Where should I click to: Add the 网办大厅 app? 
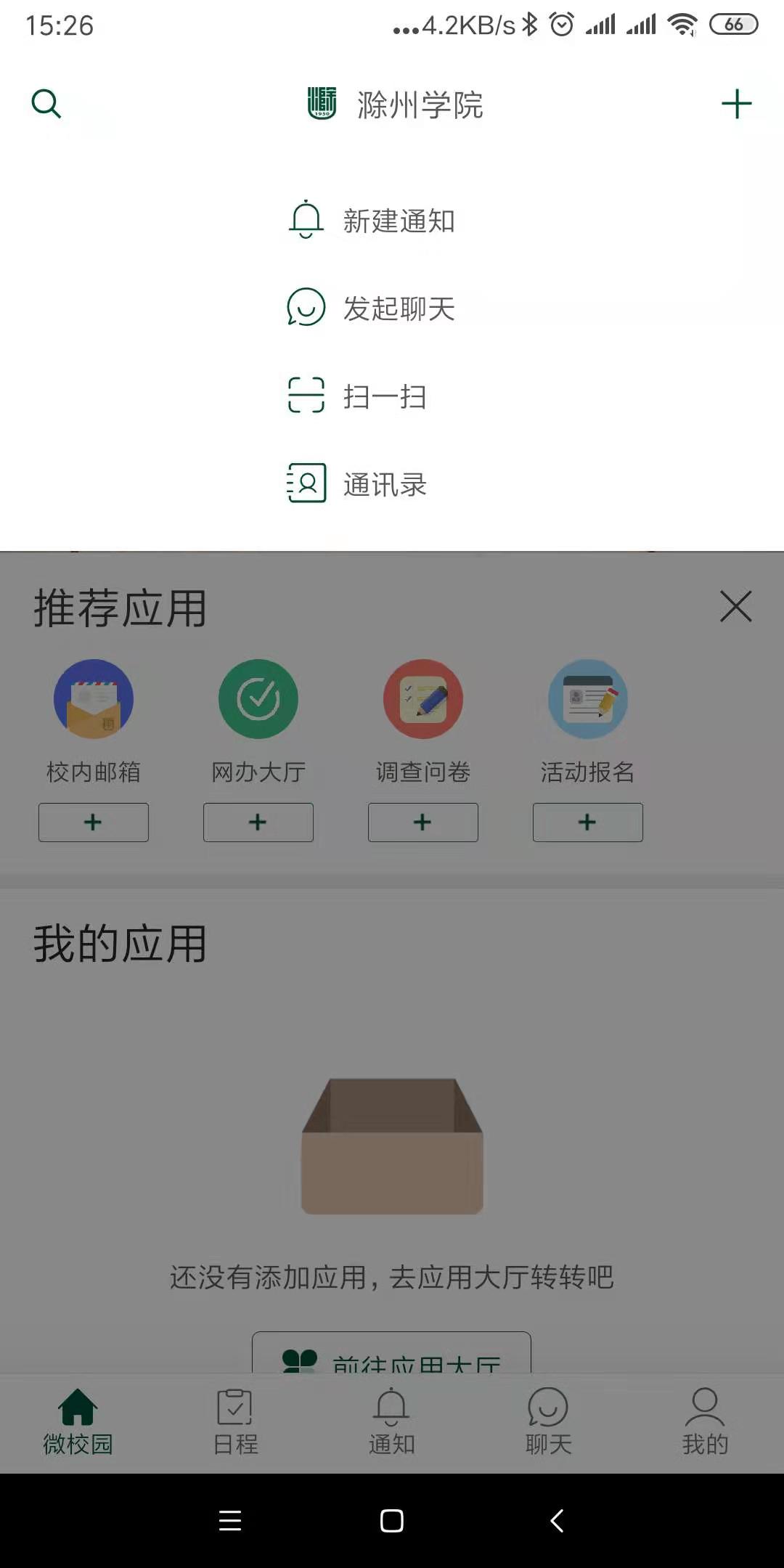click(258, 822)
